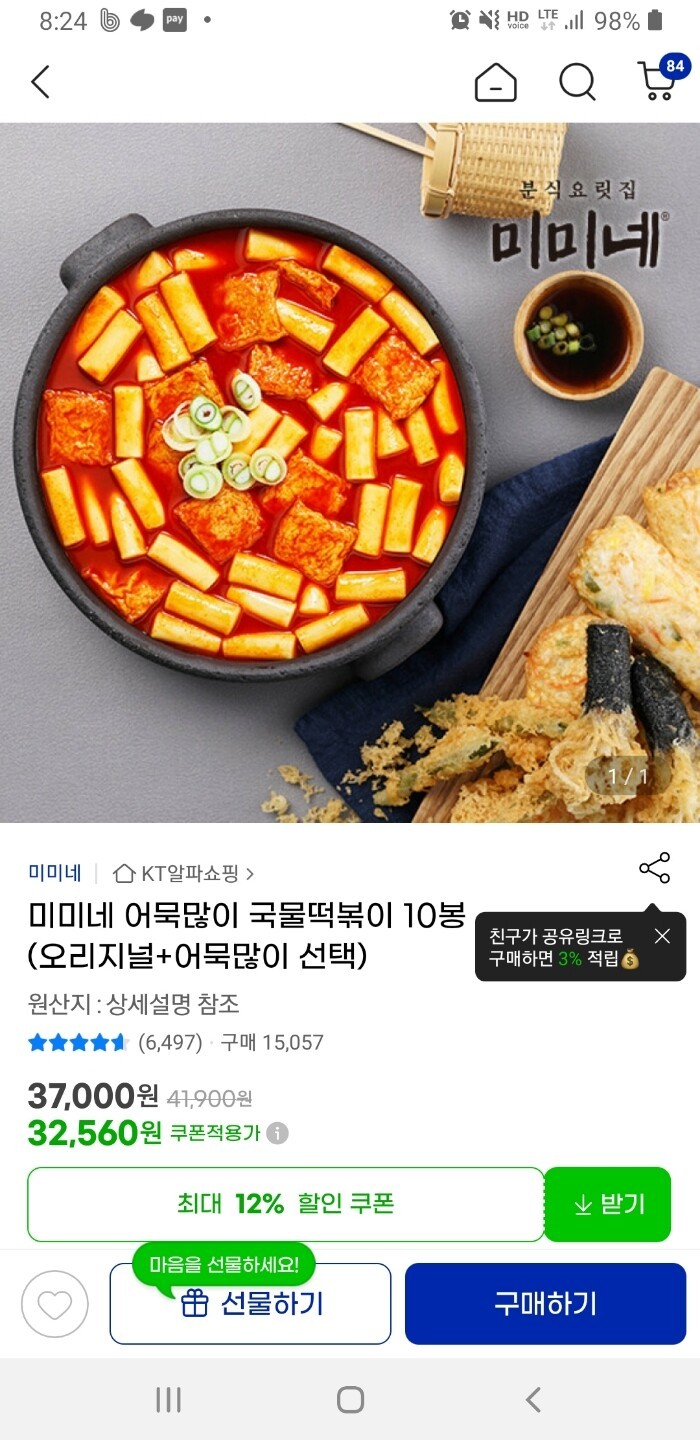This screenshot has height=1440, width=700.
Task: Open the shopping cart with 84 items
Action: coord(658,80)
